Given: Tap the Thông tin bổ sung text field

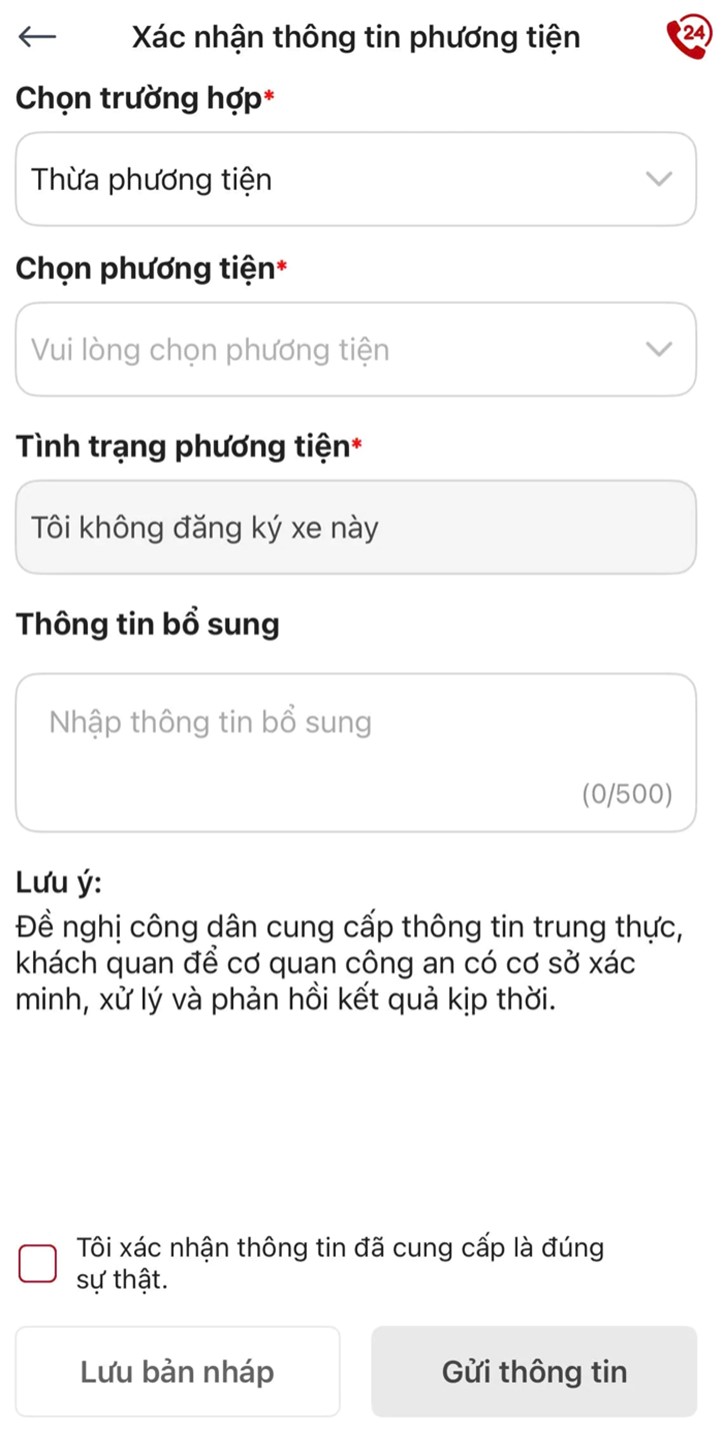Looking at the screenshot, I should tap(355, 752).
